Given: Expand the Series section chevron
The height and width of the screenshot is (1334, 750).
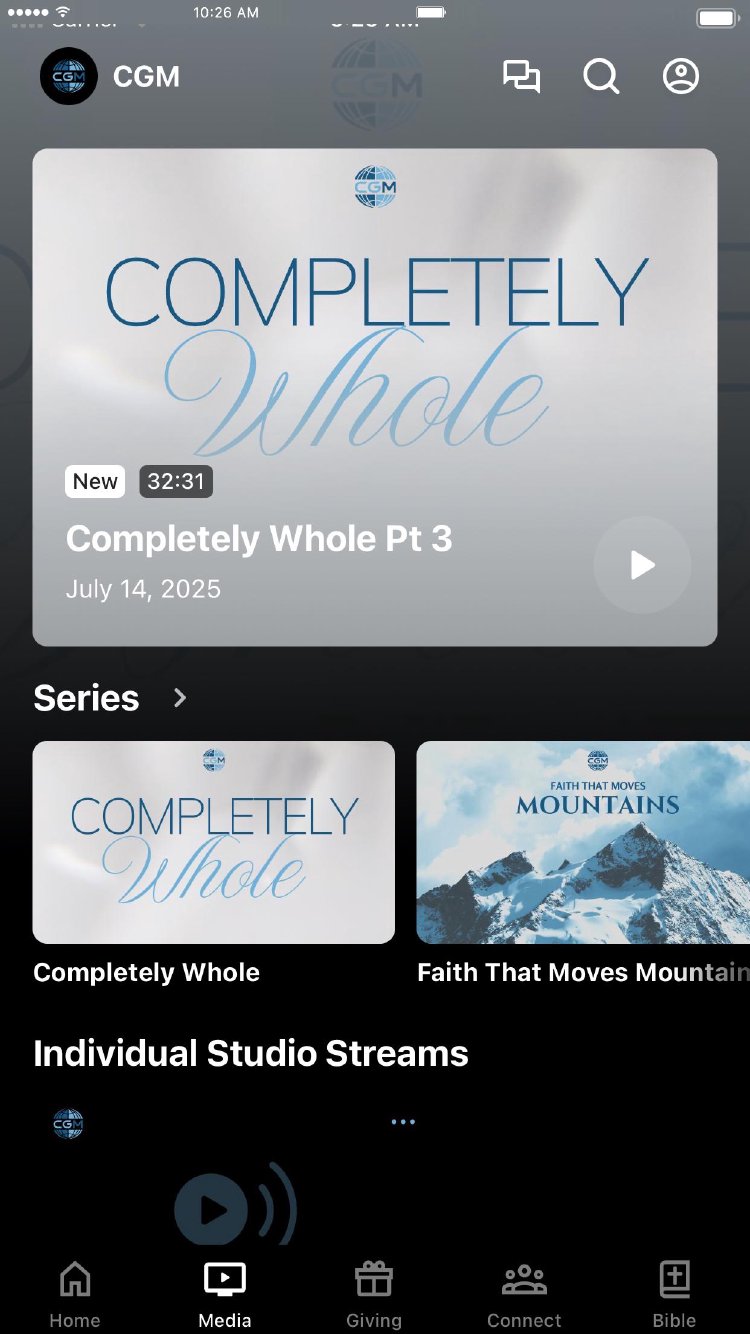Looking at the screenshot, I should 180,698.
